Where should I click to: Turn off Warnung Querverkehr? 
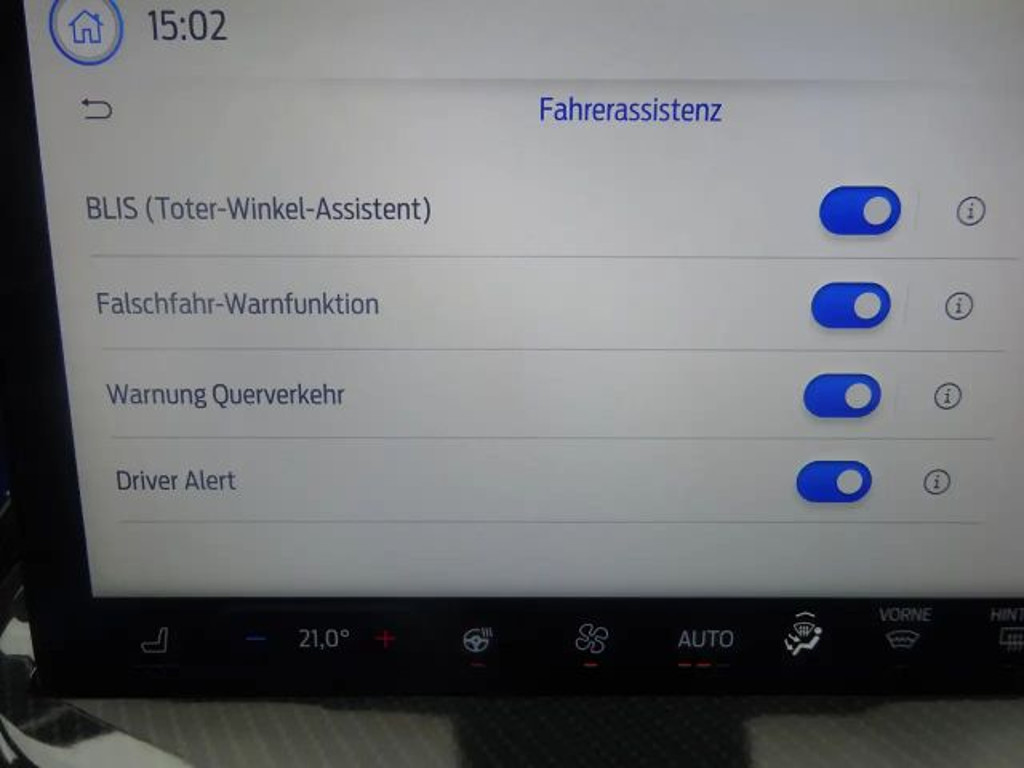coord(842,396)
